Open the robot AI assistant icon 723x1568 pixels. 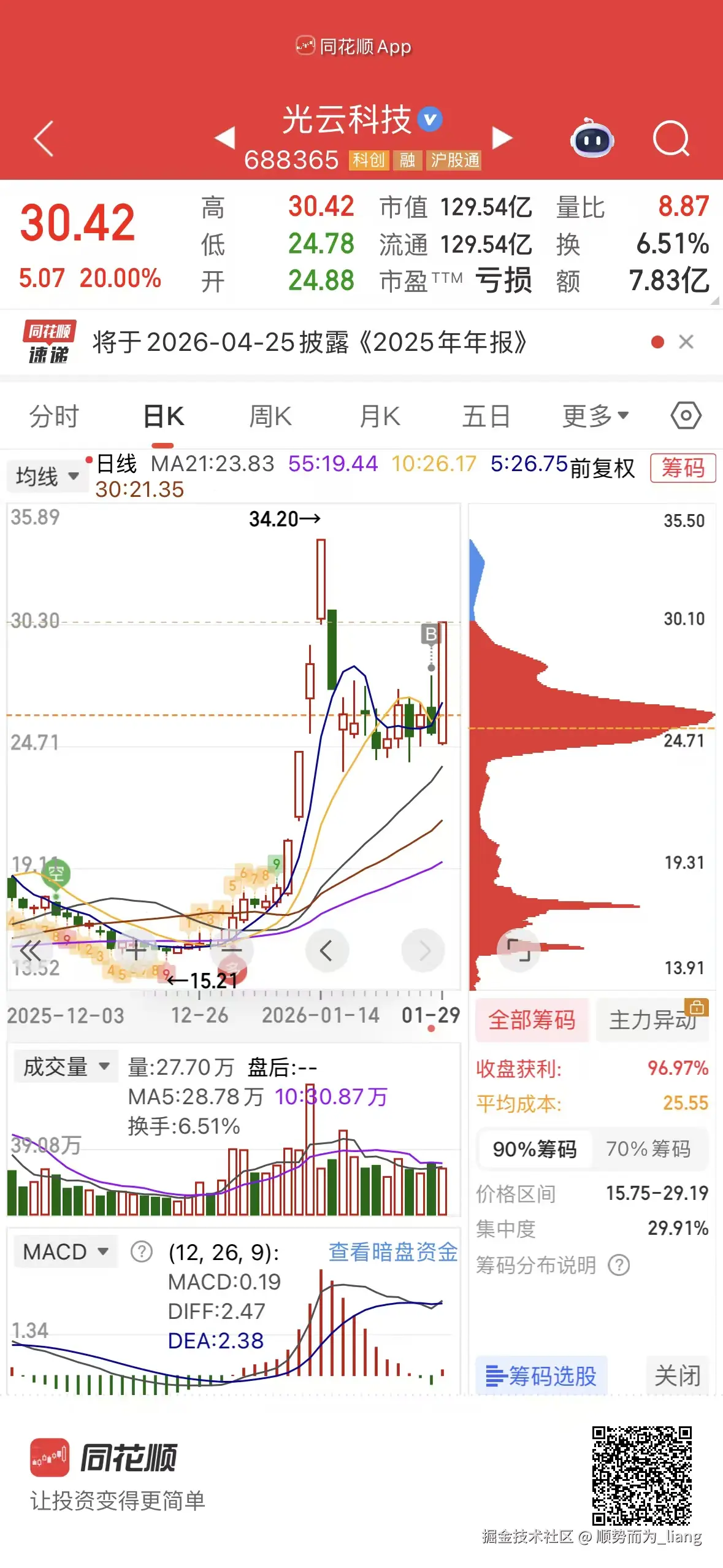click(591, 140)
